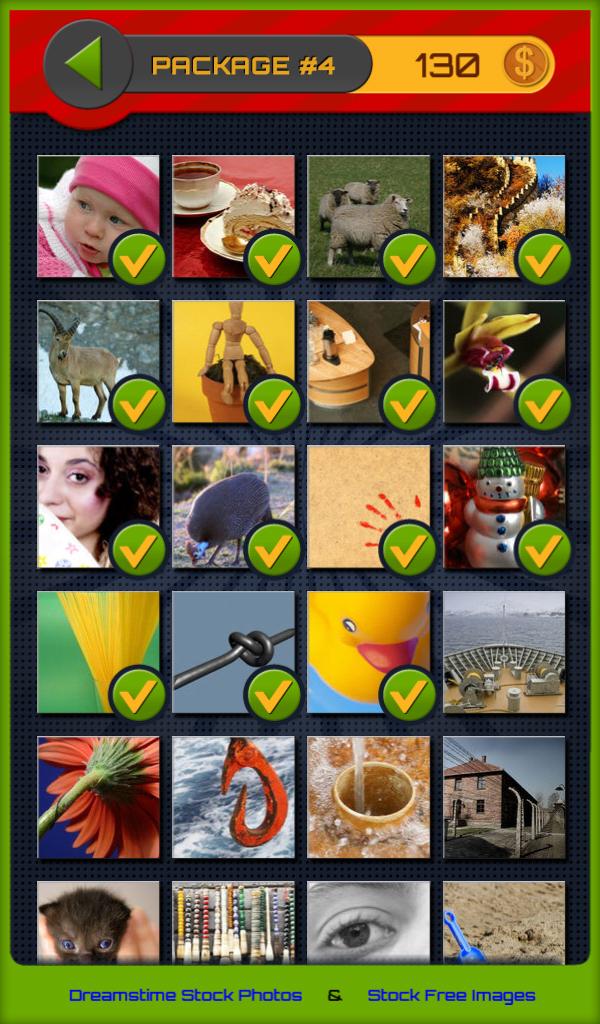Open the blue shovel in sand picture
600x1024 pixels.
click(504, 922)
